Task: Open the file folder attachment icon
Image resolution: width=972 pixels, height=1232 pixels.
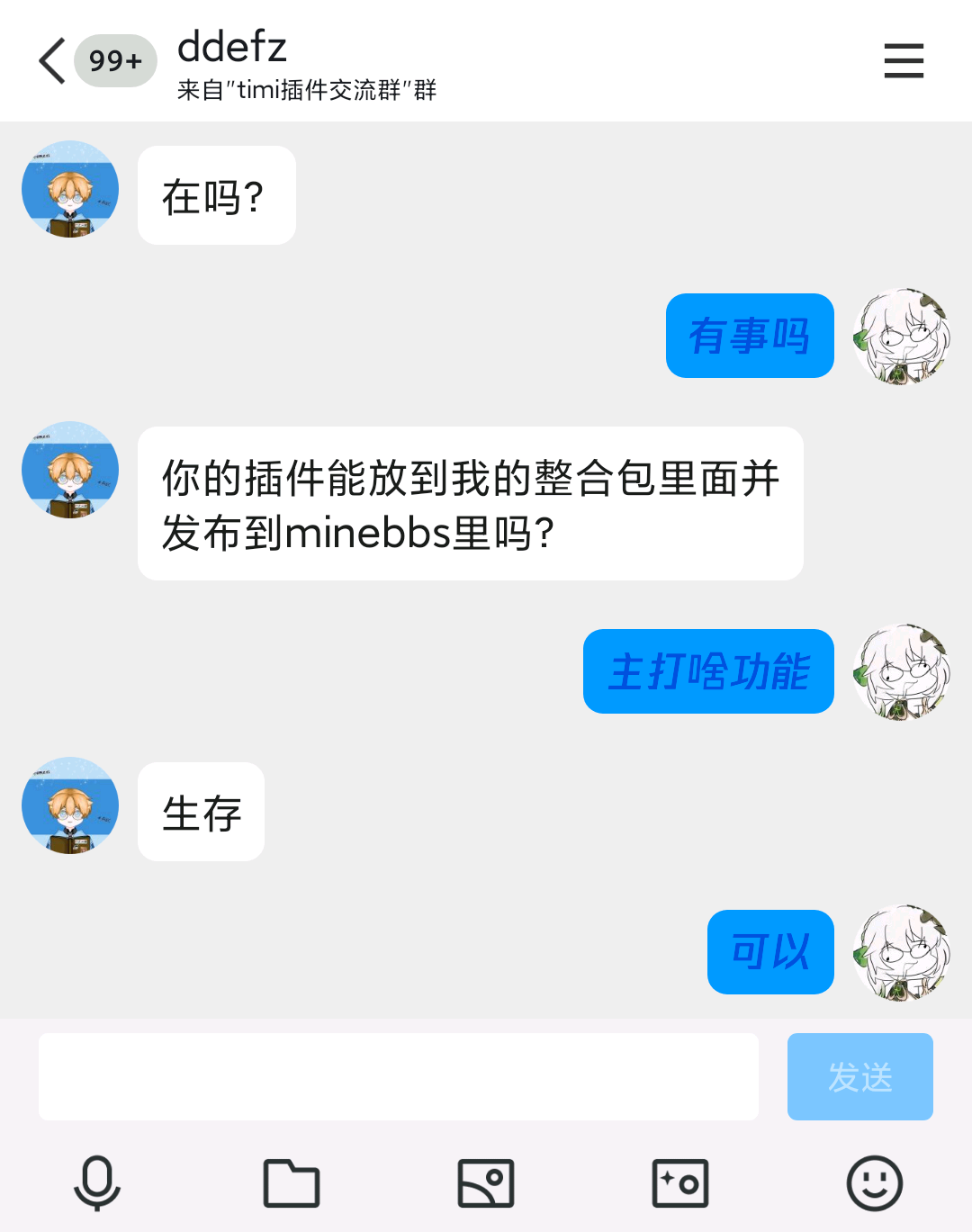Action: [x=292, y=1183]
